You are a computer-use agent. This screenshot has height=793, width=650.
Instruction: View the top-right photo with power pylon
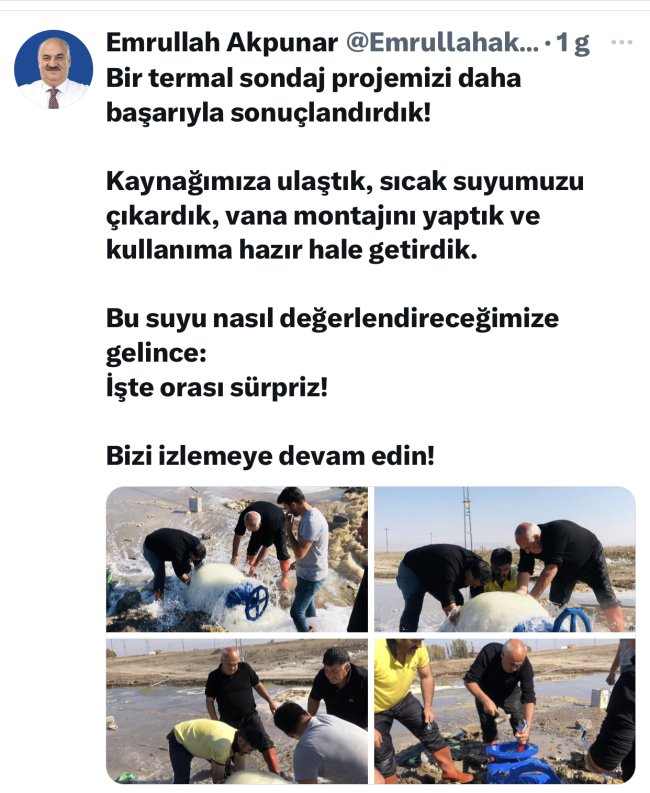point(504,559)
